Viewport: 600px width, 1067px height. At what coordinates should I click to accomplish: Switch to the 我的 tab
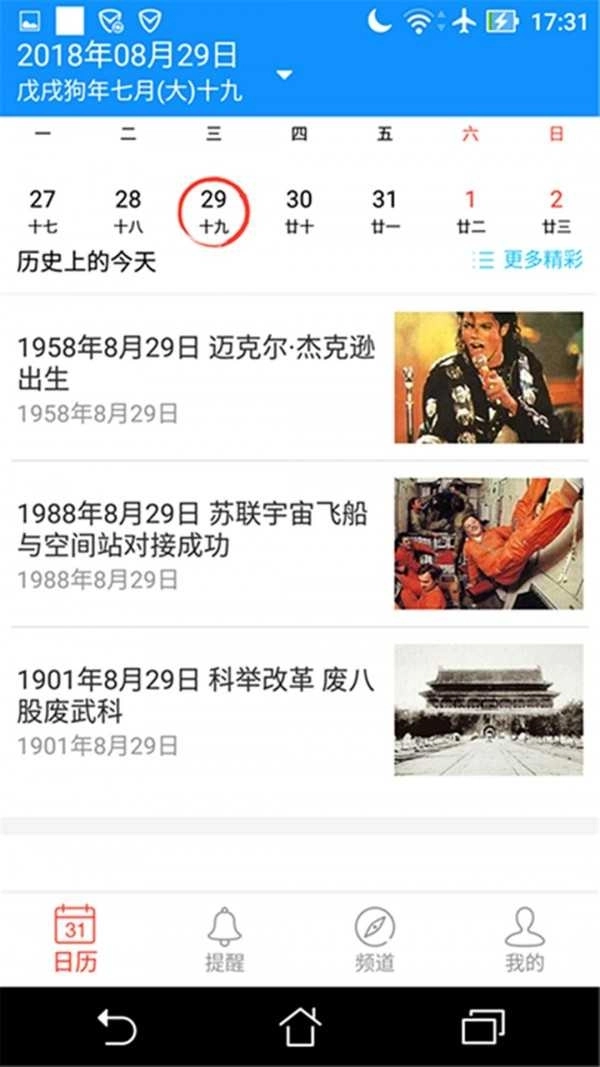(x=525, y=938)
